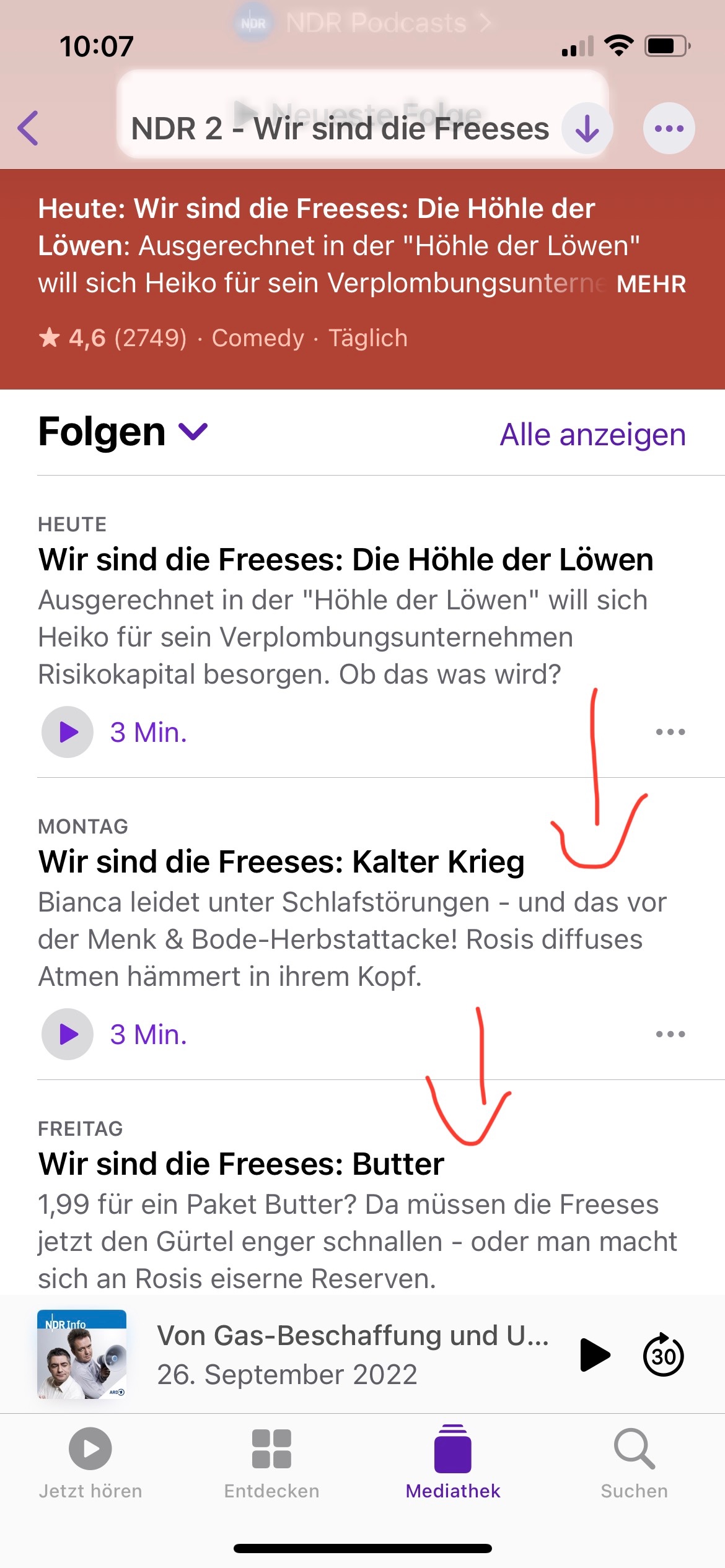Open the episode Kalter Krieg

[281, 862]
